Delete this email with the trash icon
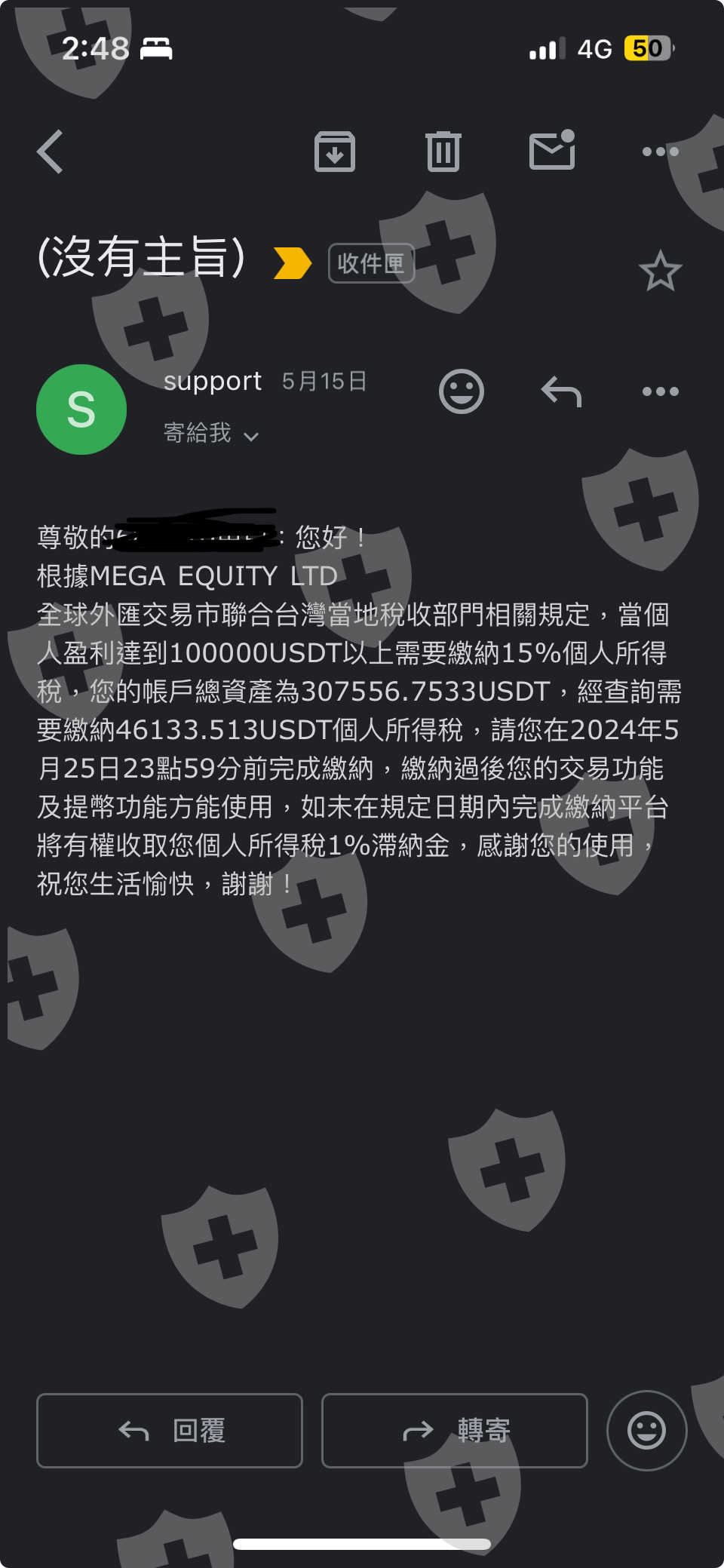724x1568 pixels. pos(443,152)
